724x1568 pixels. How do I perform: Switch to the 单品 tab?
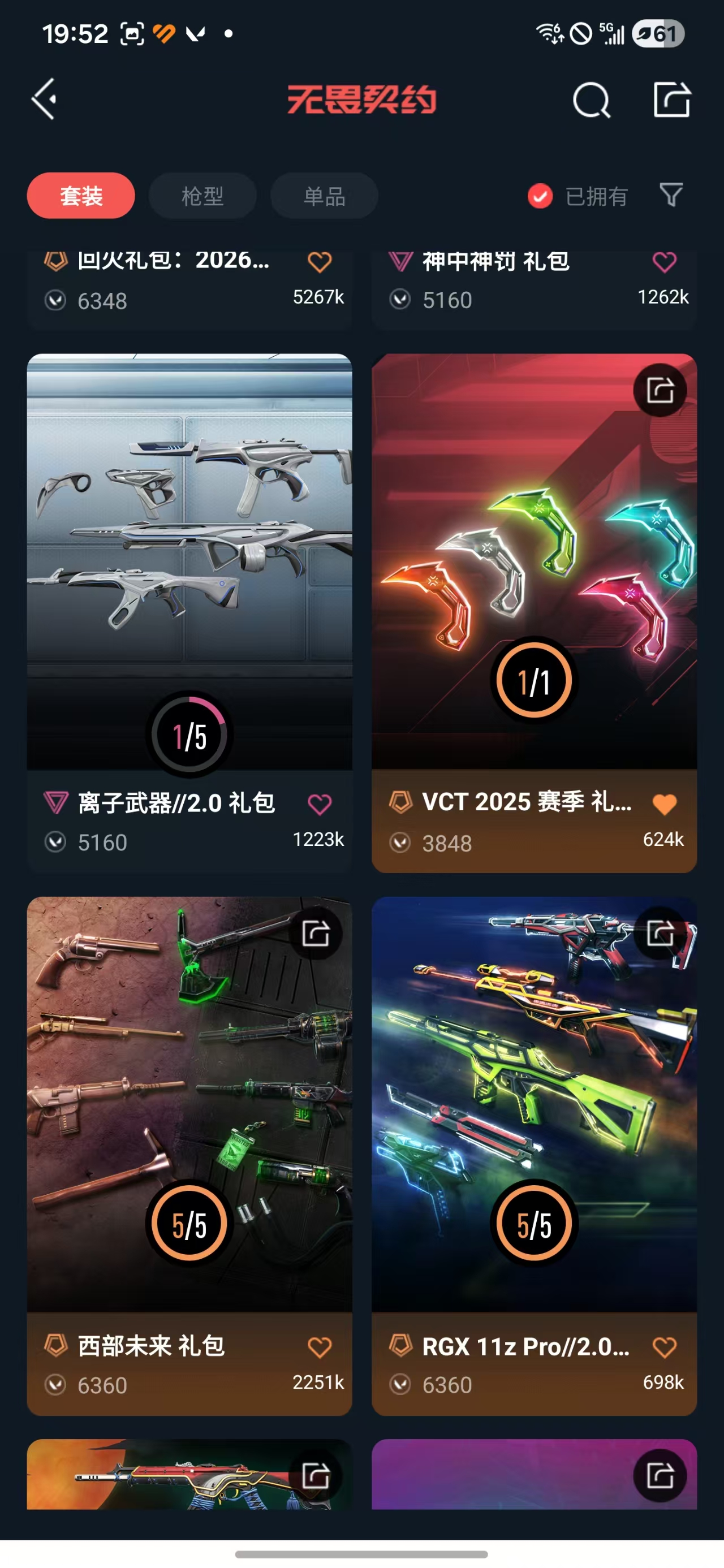coord(325,196)
